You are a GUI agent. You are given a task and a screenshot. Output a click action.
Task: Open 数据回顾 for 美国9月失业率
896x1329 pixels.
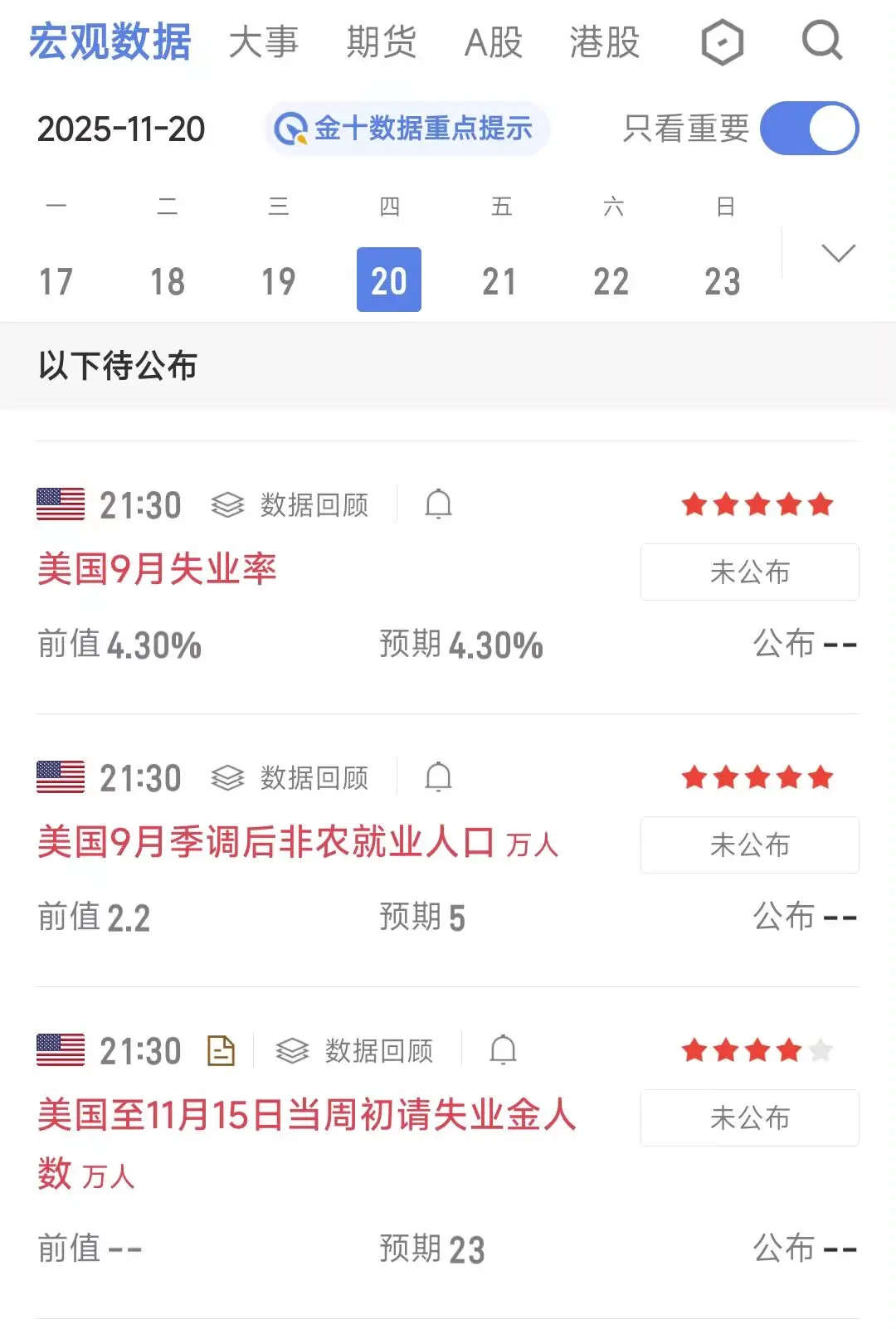pyautogui.click(x=290, y=504)
